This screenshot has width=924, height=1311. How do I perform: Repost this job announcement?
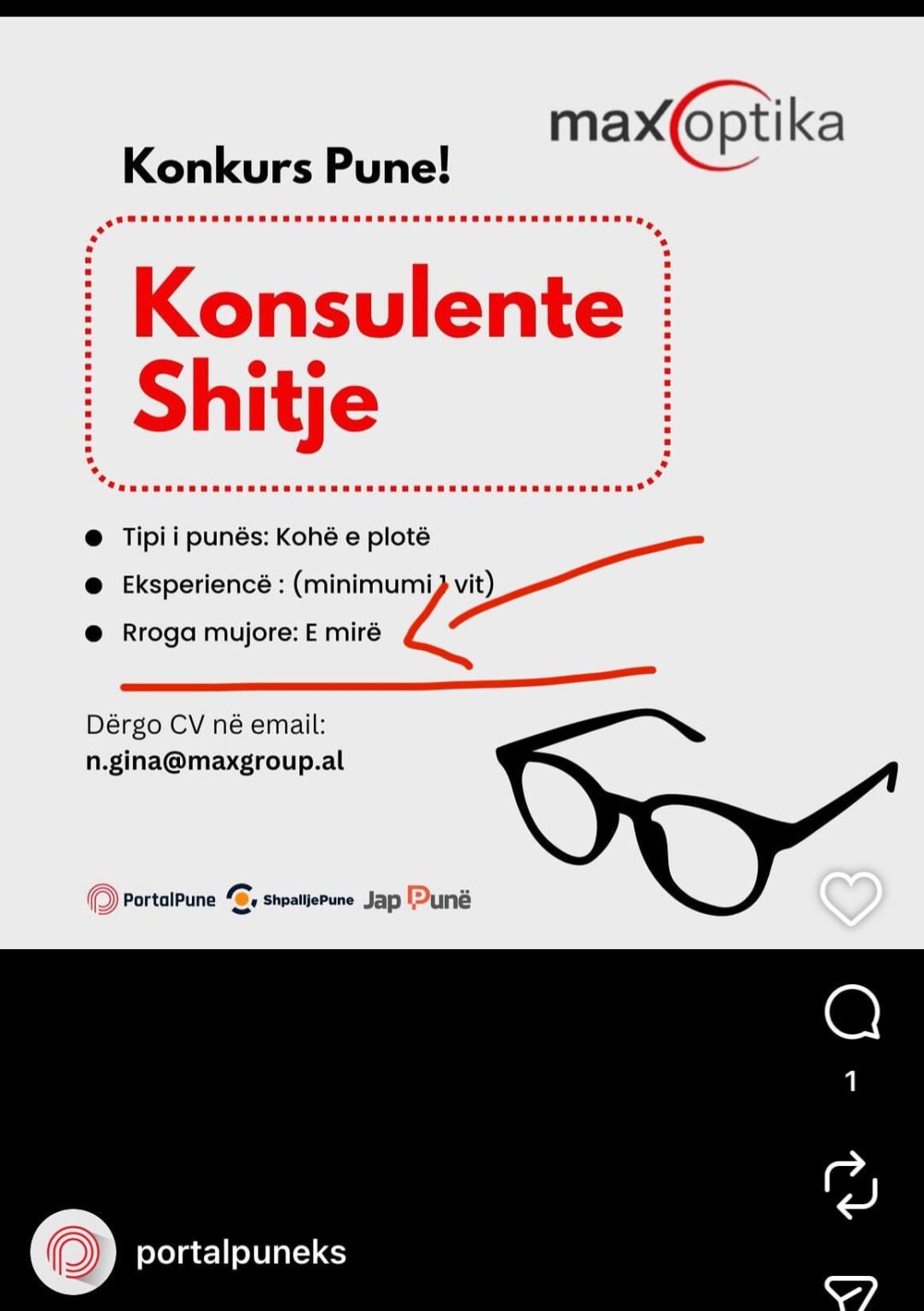851,1185
